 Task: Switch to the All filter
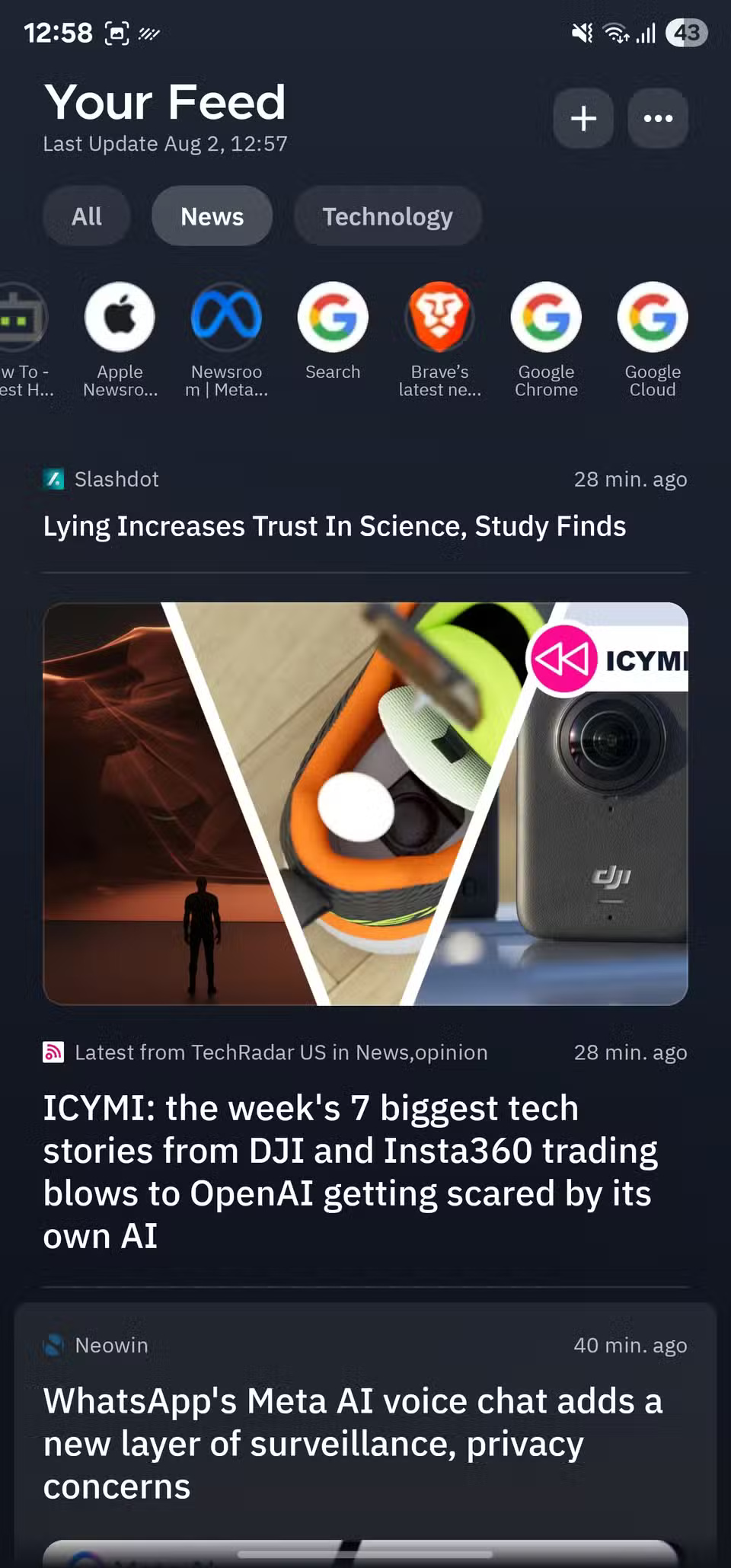(87, 216)
